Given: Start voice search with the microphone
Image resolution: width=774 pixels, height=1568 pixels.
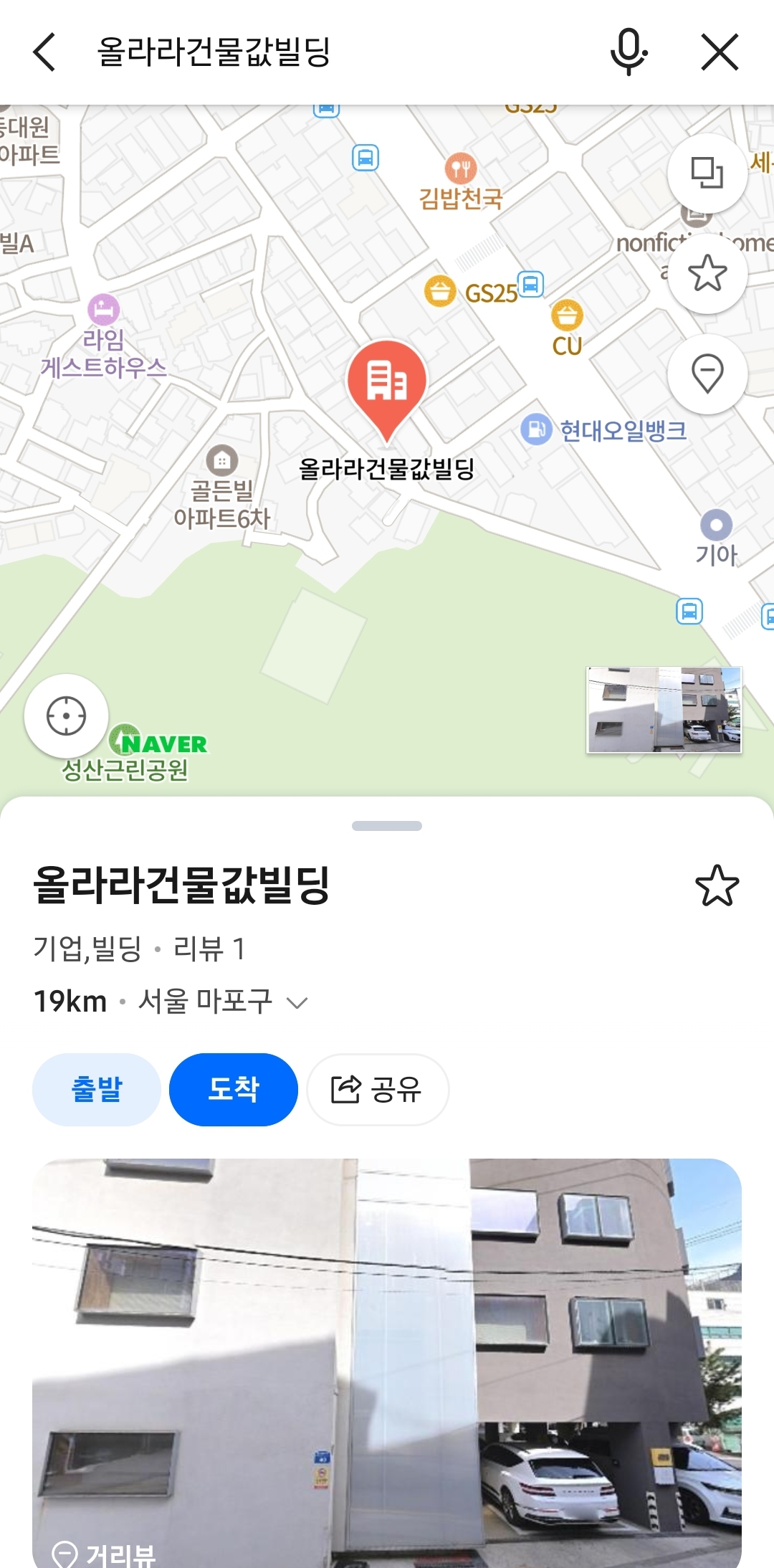Looking at the screenshot, I should pyautogui.click(x=629, y=52).
